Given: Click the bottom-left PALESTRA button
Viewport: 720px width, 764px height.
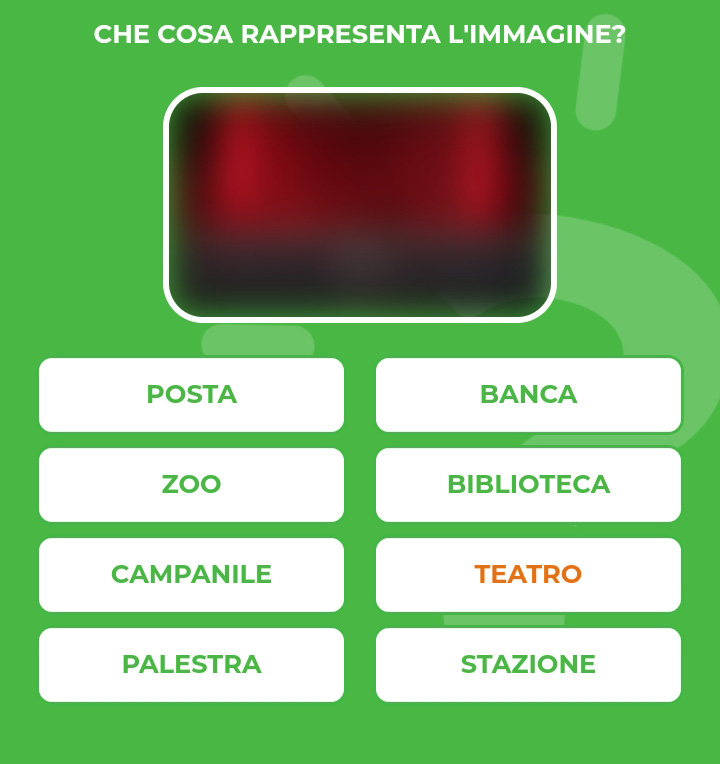Looking at the screenshot, I should coord(191,664).
